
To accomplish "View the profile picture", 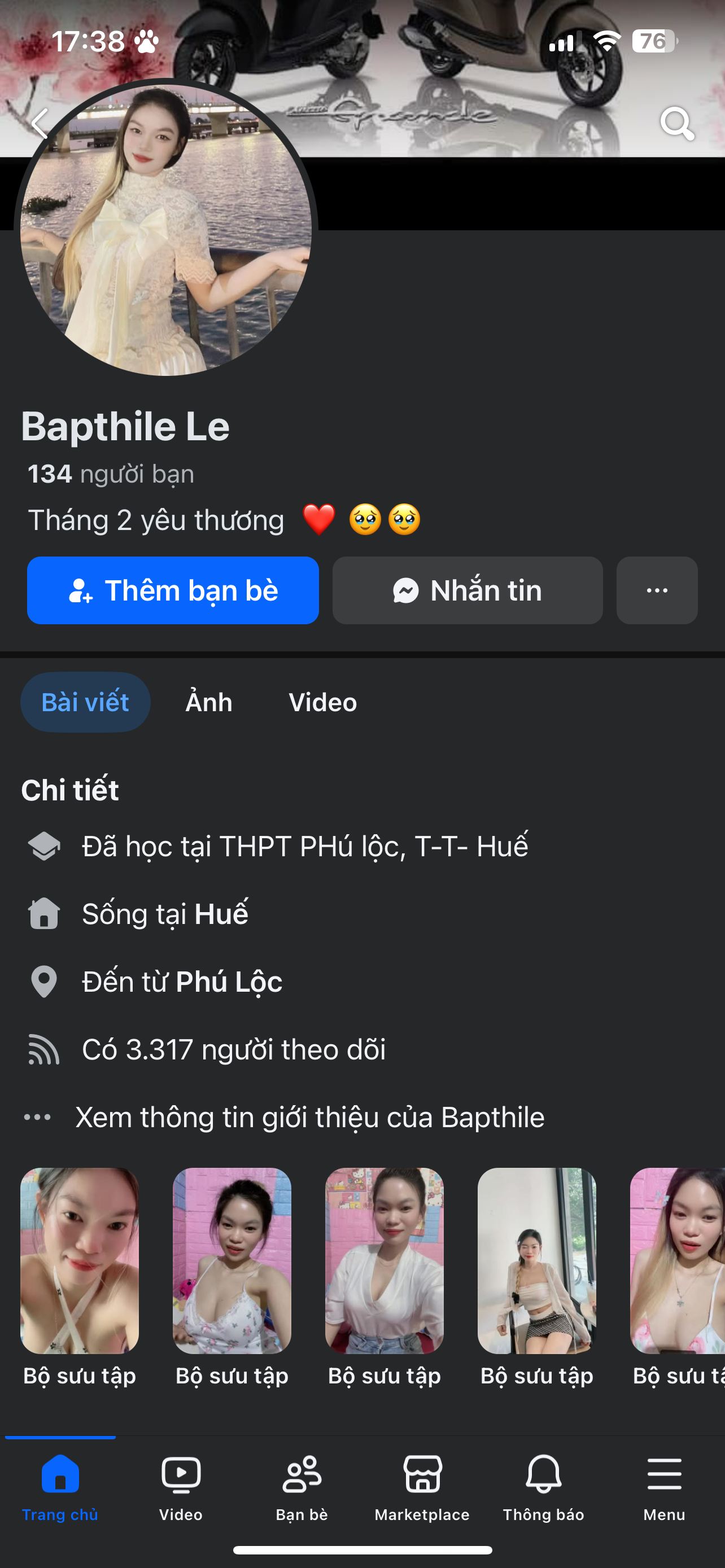I will [165, 228].
